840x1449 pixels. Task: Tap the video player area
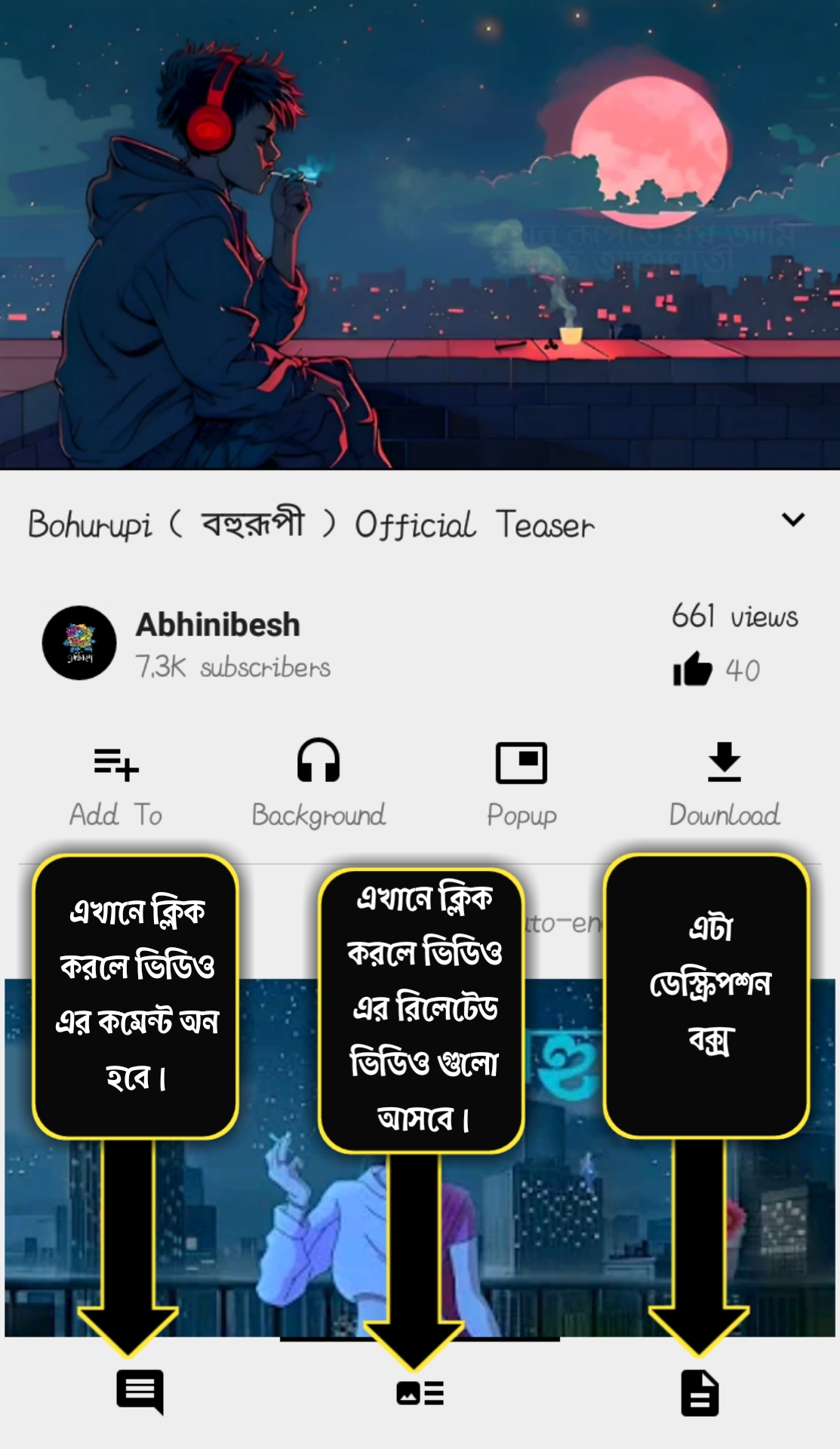(x=420, y=234)
